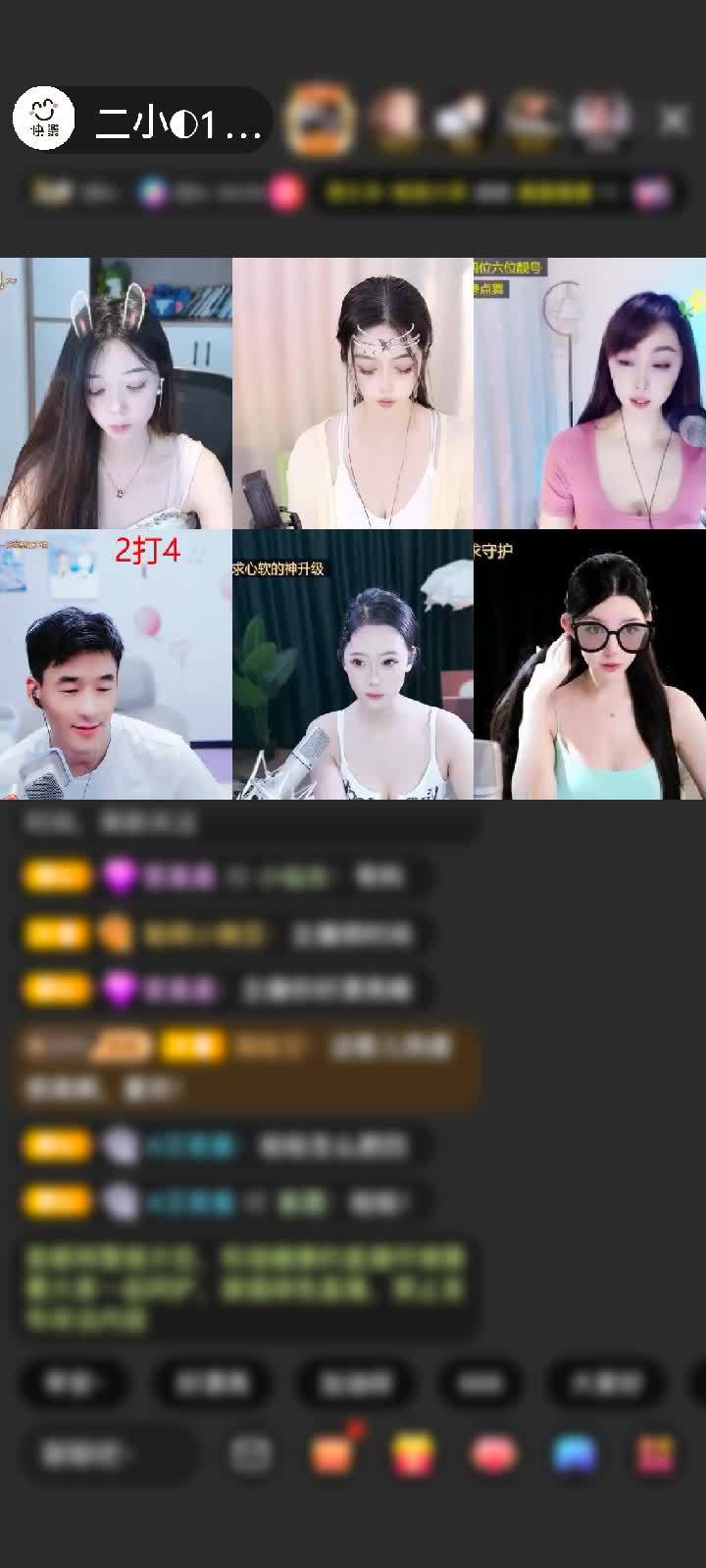The width and height of the screenshot is (706, 1568).
Task: Open the pink-top streamer's video tile
Action: tap(589, 393)
